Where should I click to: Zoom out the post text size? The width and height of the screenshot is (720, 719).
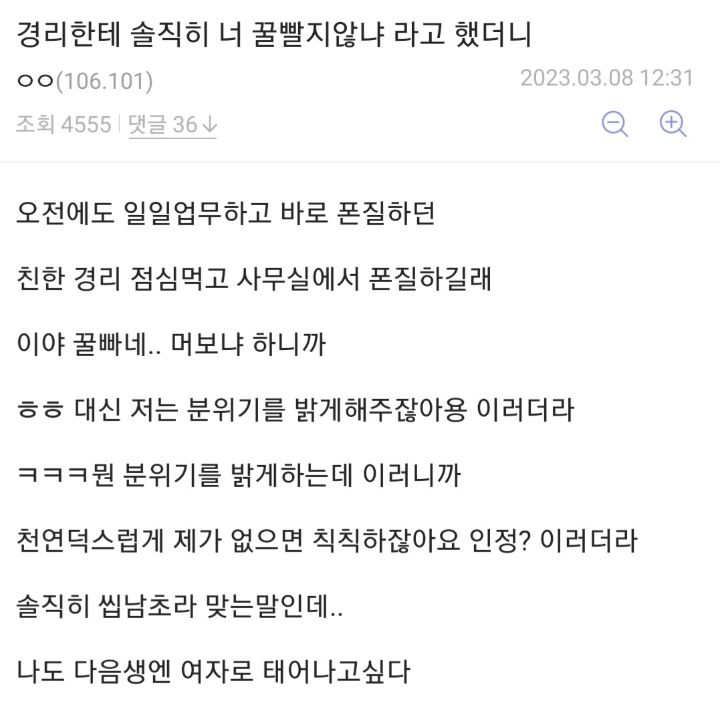tap(615, 124)
